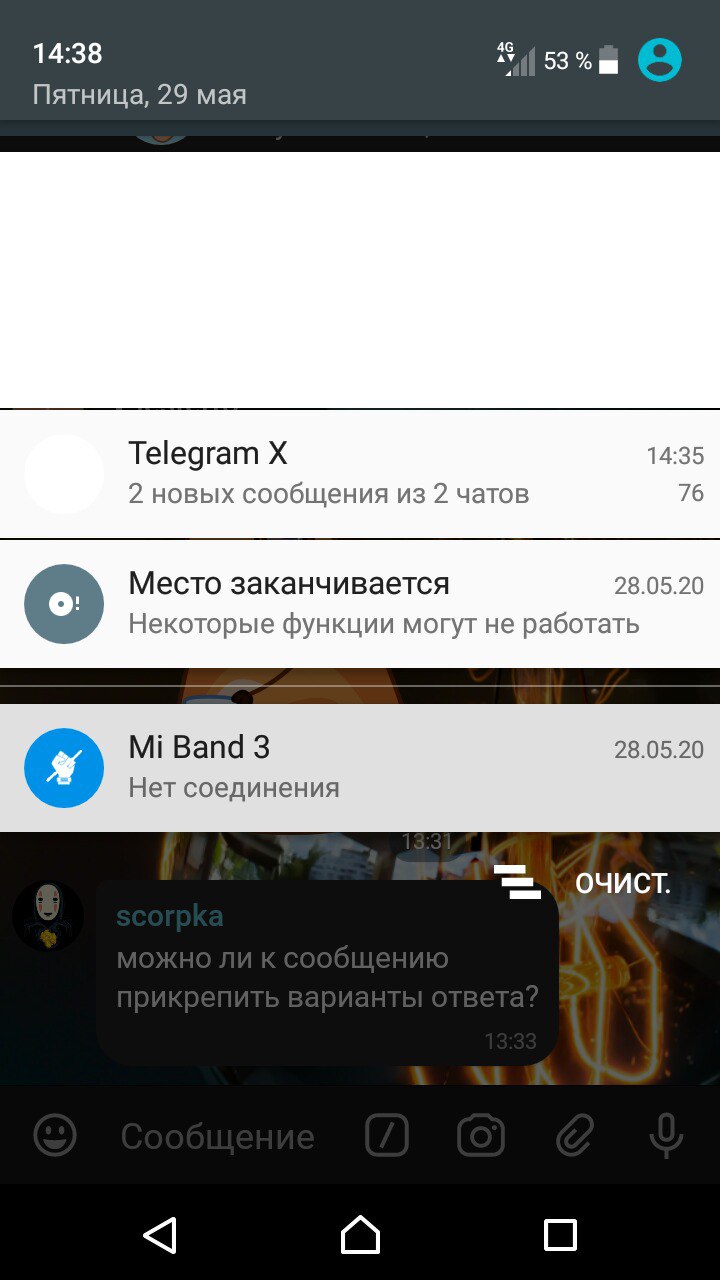Go to the home screen
Screen dimensions: 720x1280
[x=360, y=1235]
